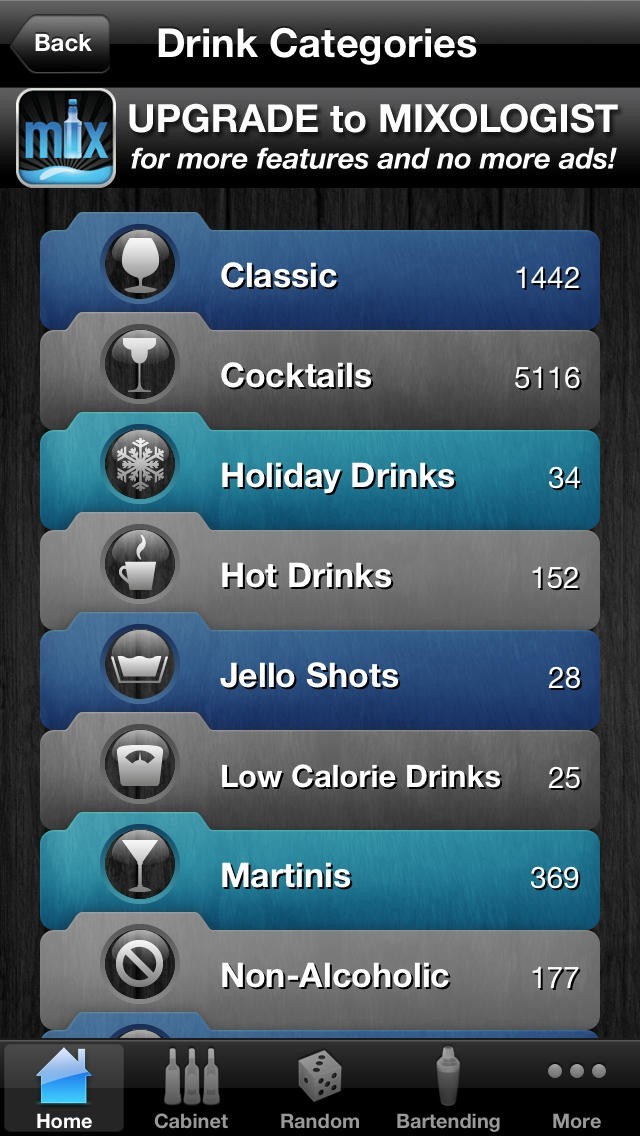Go to the Bartending tab
This screenshot has height=1136, width=640.
[x=448, y=1088]
